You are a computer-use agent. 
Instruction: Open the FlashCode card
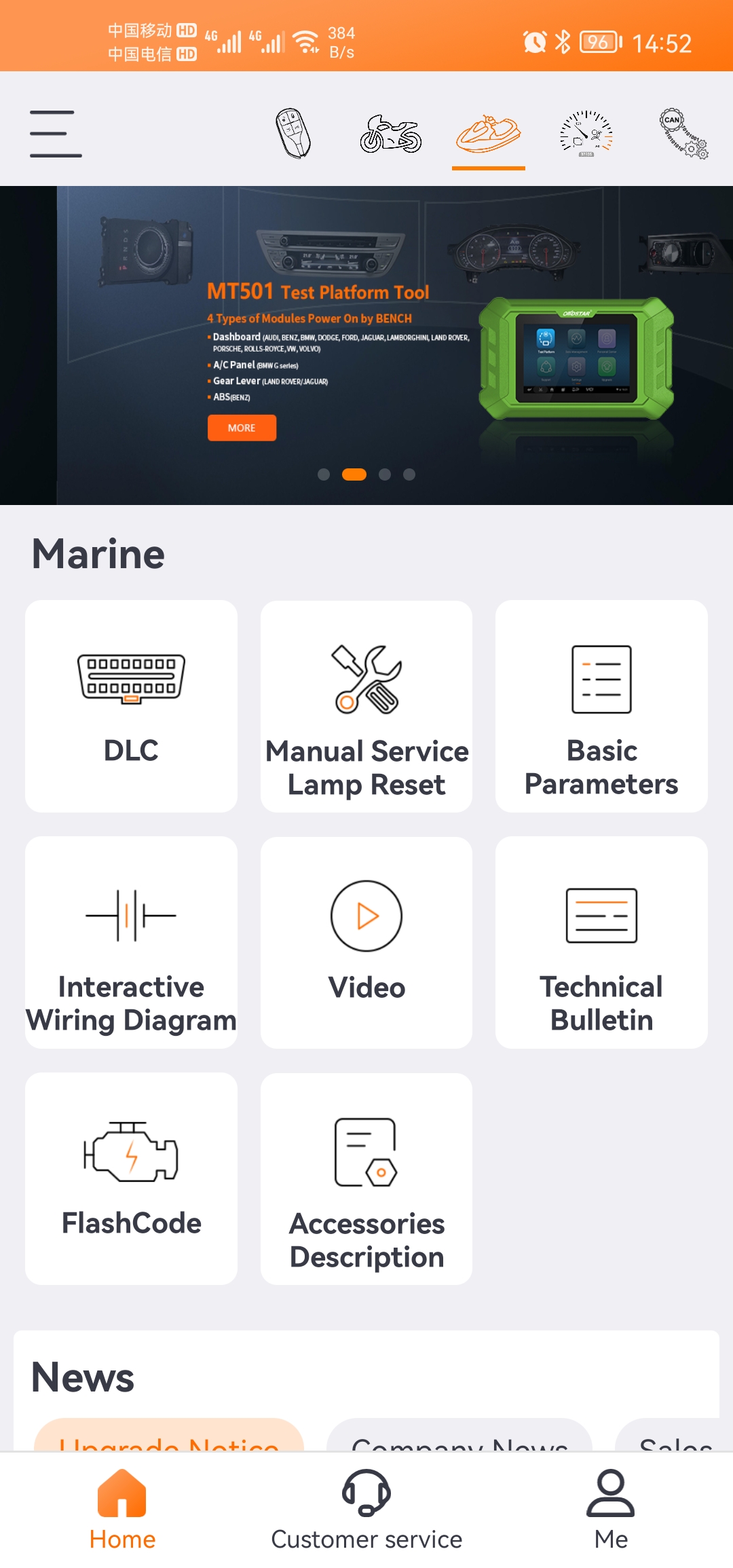131,1178
